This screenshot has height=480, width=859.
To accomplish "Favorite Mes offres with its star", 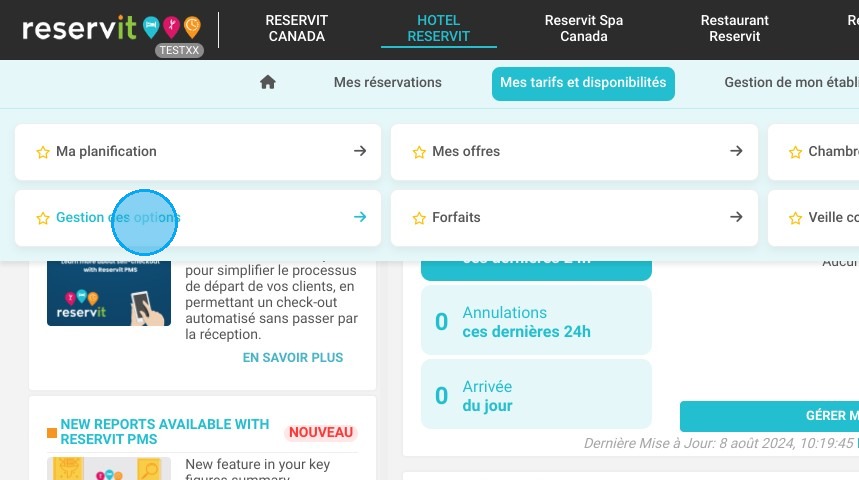I will tap(420, 153).
